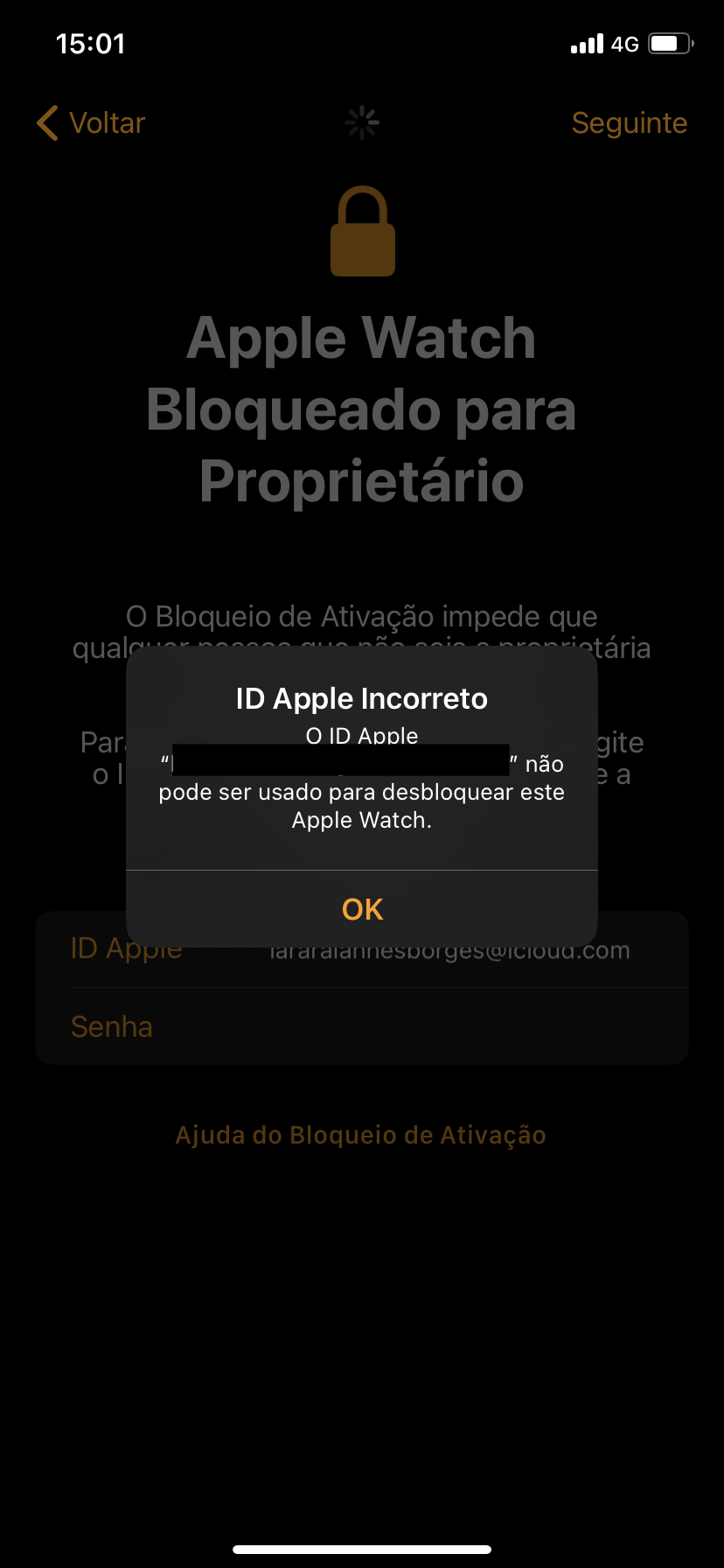This screenshot has width=724, height=1568.
Task: Open Ajuda do Bloqueio de Ativação link
Action: tap(361, 1135)
